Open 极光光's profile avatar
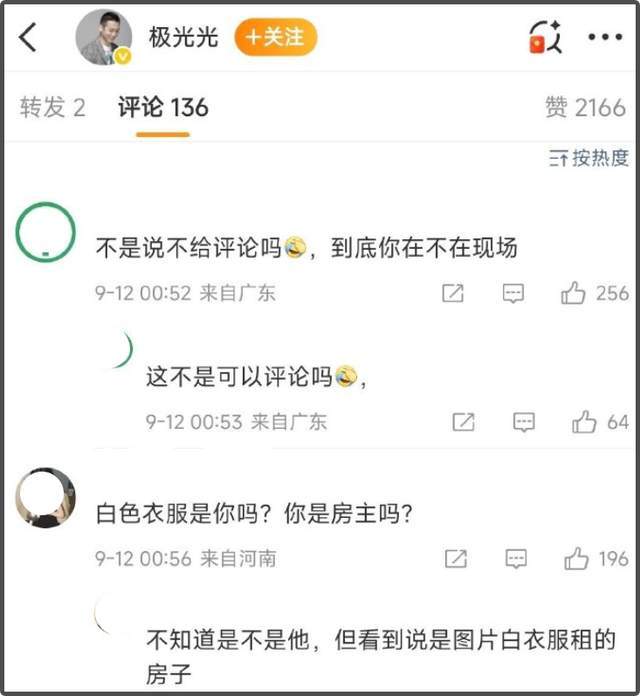 (104, 38)
